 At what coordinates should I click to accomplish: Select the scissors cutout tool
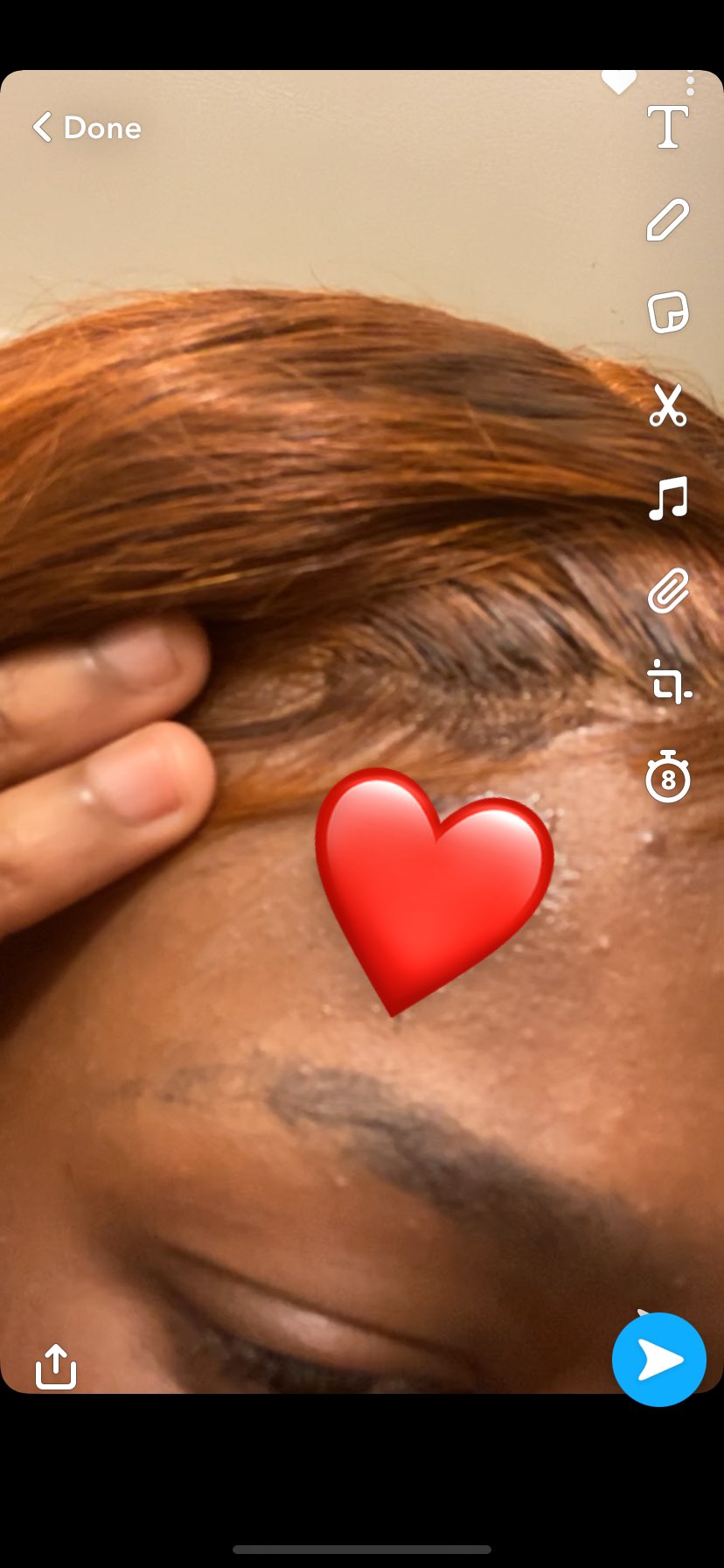(x=668, y=406)
